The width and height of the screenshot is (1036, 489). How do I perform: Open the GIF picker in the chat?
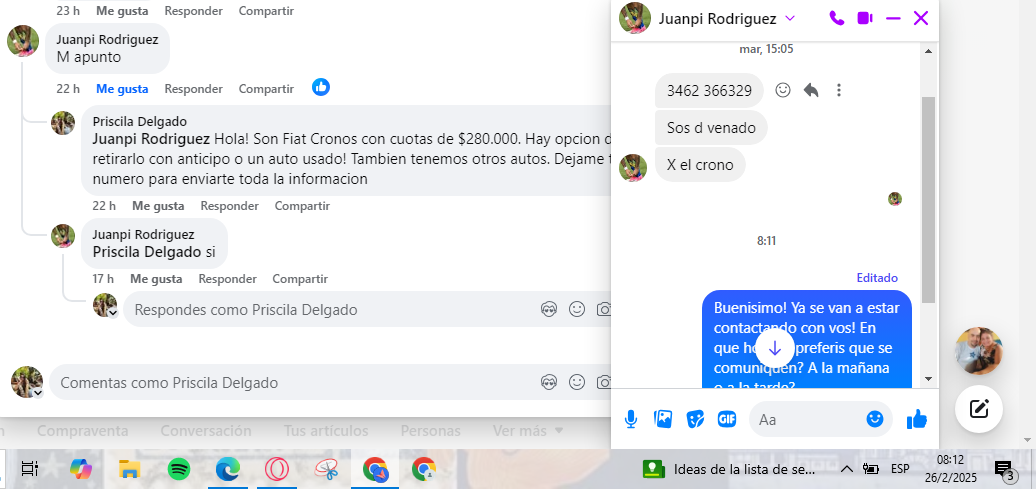pos(727,419)
